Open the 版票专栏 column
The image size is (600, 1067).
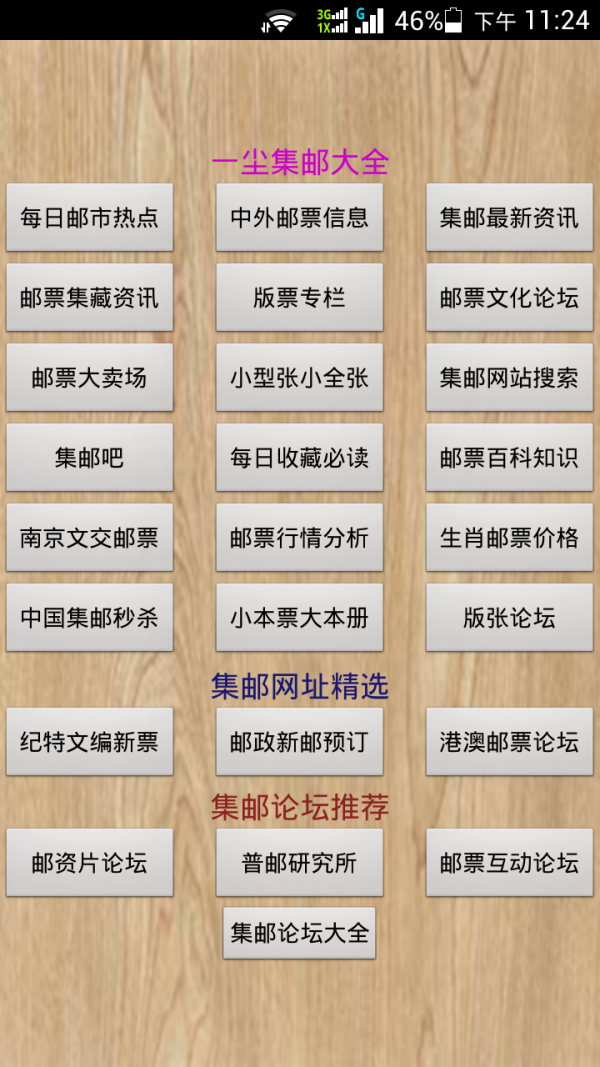[x=299, y=297]
